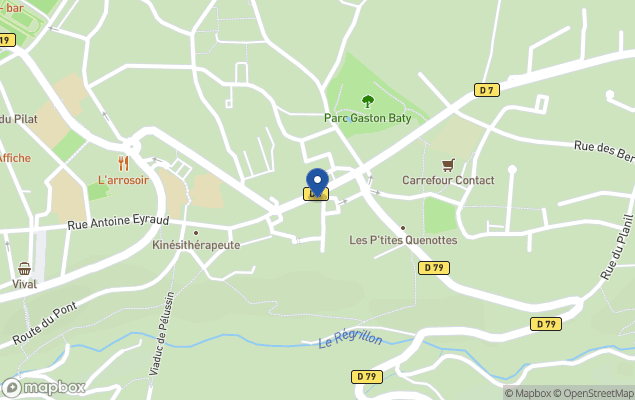
Task: Select the Les P'tites Quenottes place marker
Action: tap(403, 228)
